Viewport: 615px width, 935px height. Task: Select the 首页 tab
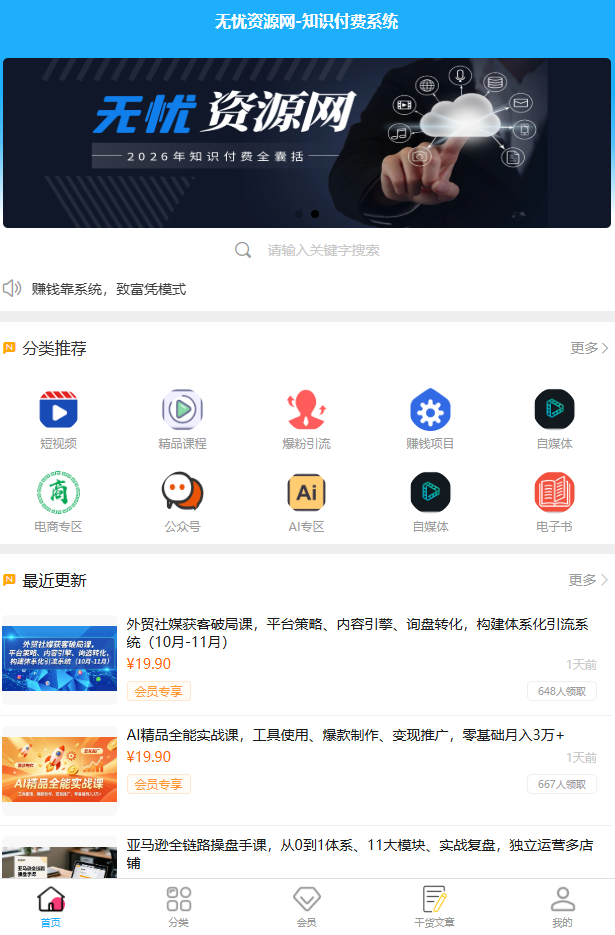[51, 906]
